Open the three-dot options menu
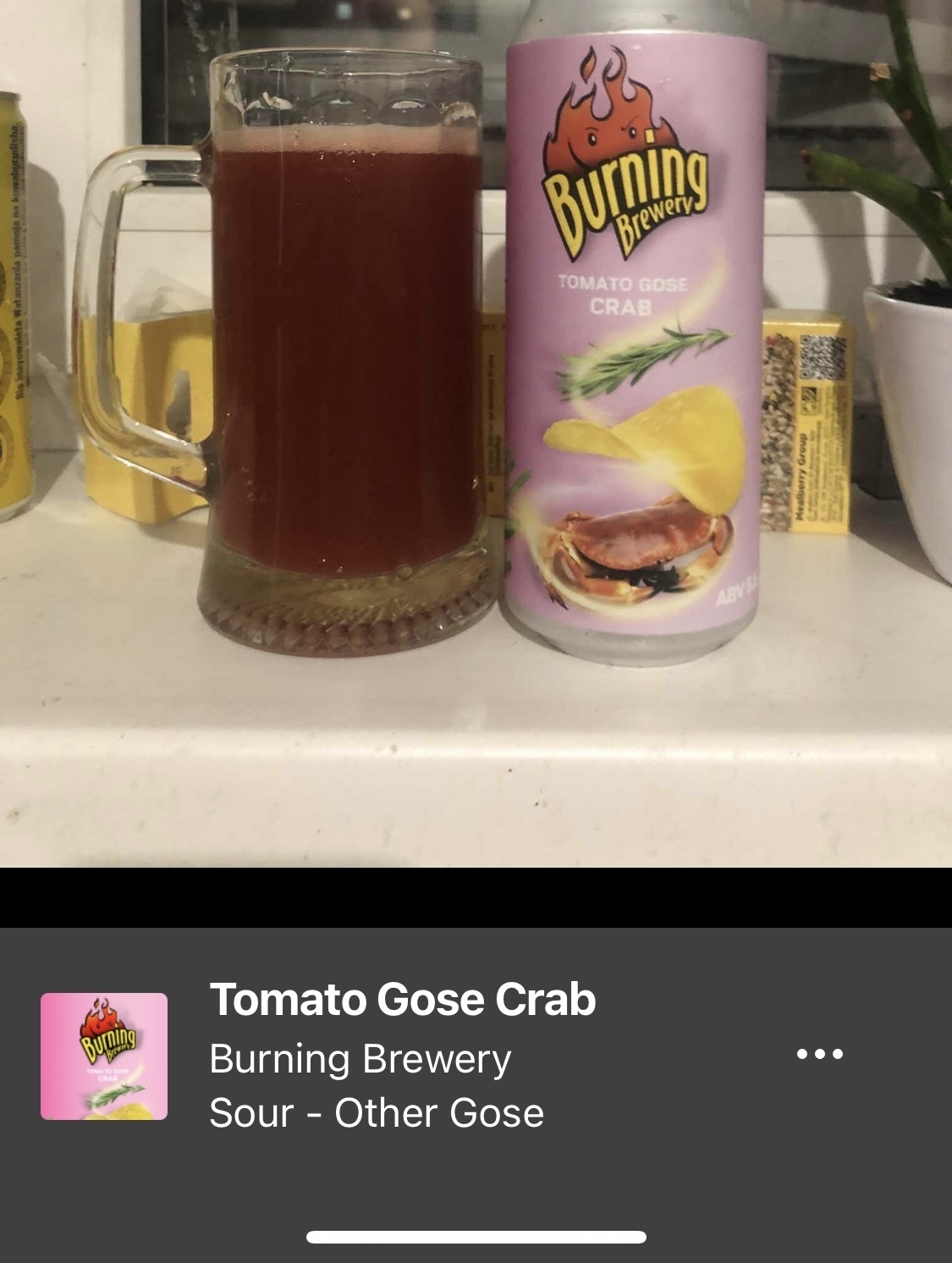Viewport: 952px width, 1263px height. pyautogui.click(x=819, y=1054)
